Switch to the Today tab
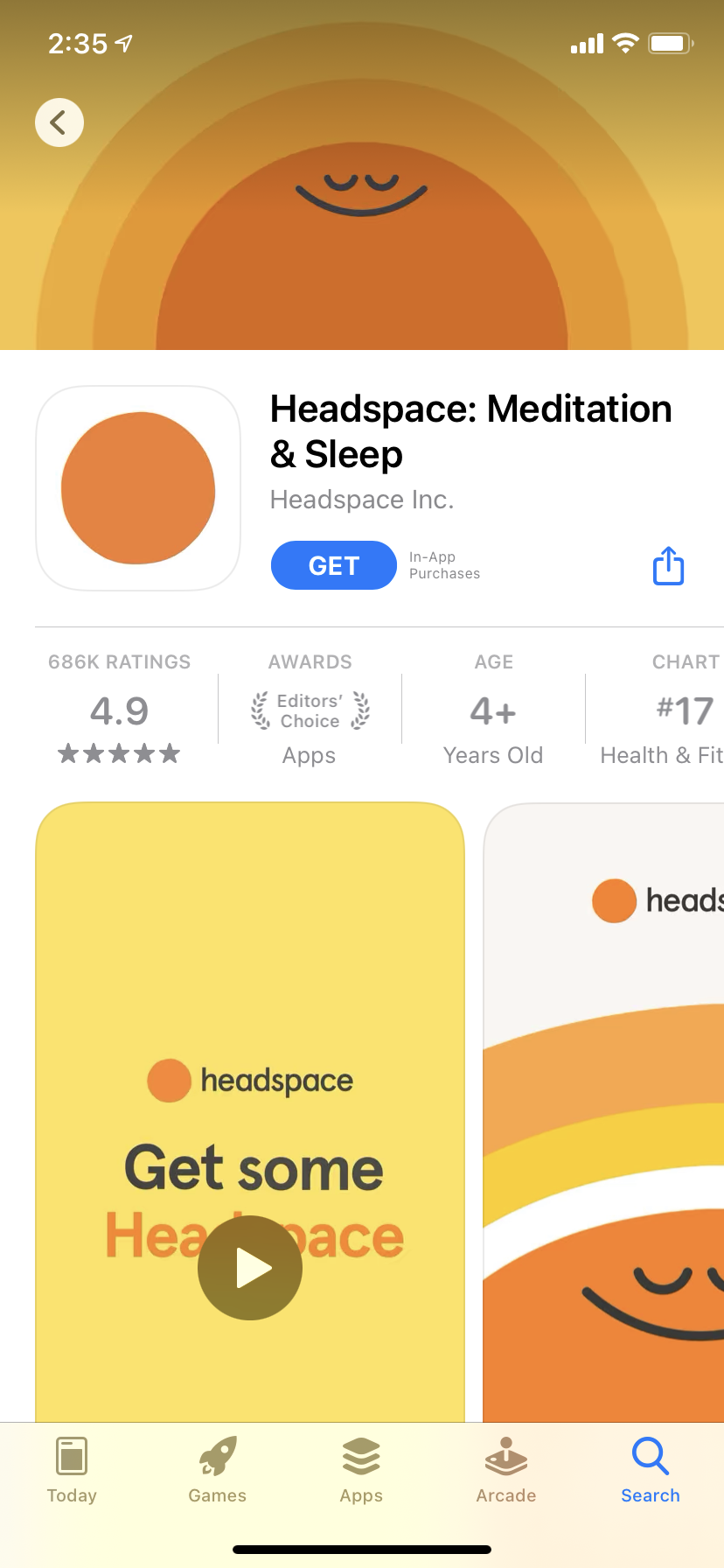The height and width of the screenshot is (1568, 724). pos(72,1470)
